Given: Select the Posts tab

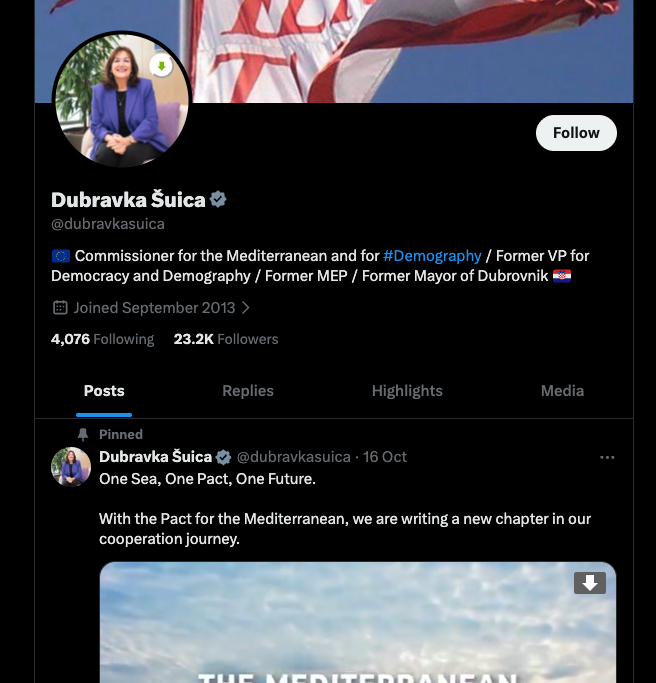Looking at the screenshot, I should tap(104, 391).
